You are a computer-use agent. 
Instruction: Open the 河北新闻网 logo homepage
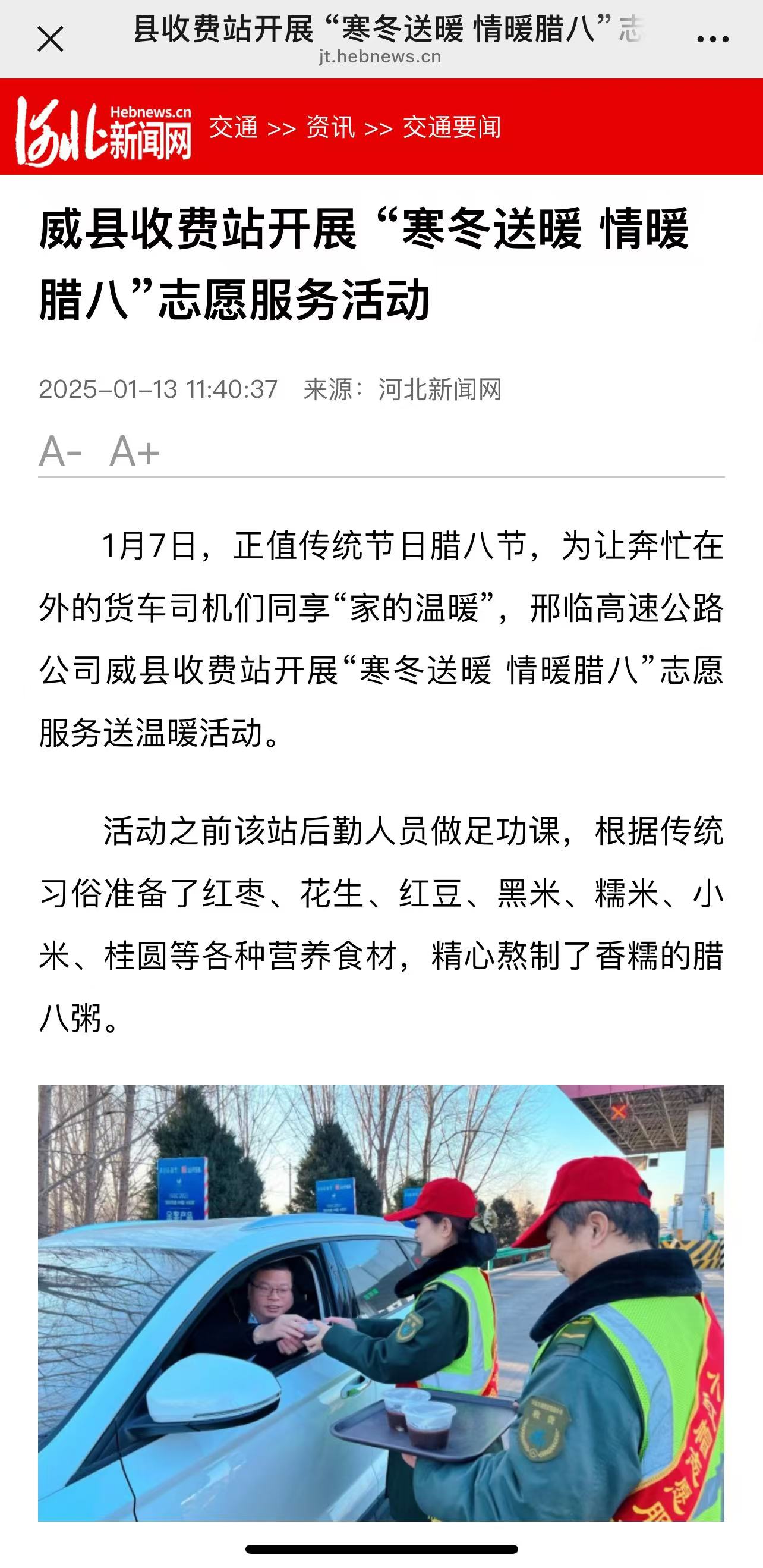104,130
